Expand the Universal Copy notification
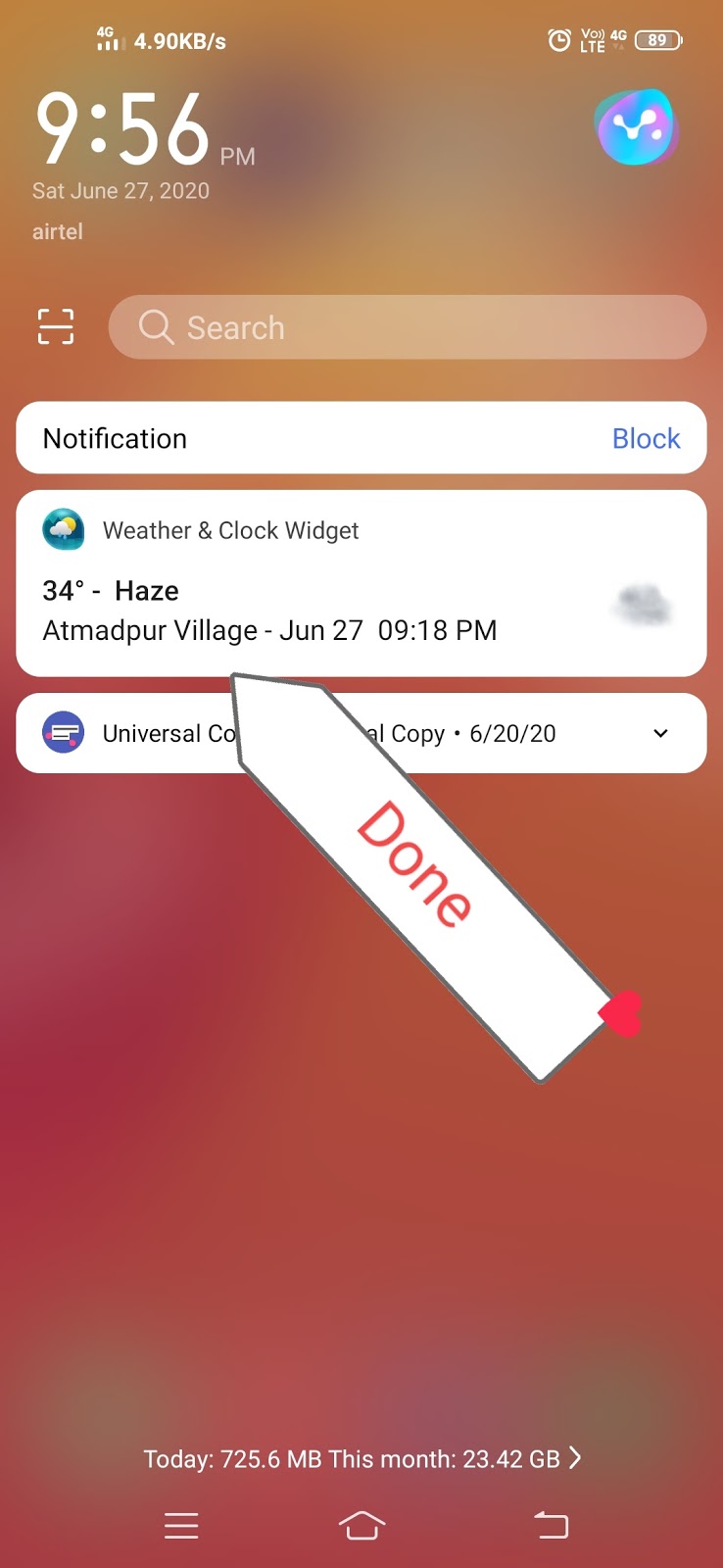Image resolution: width=723 pixels, height=1568 pixels. [660, 733]
